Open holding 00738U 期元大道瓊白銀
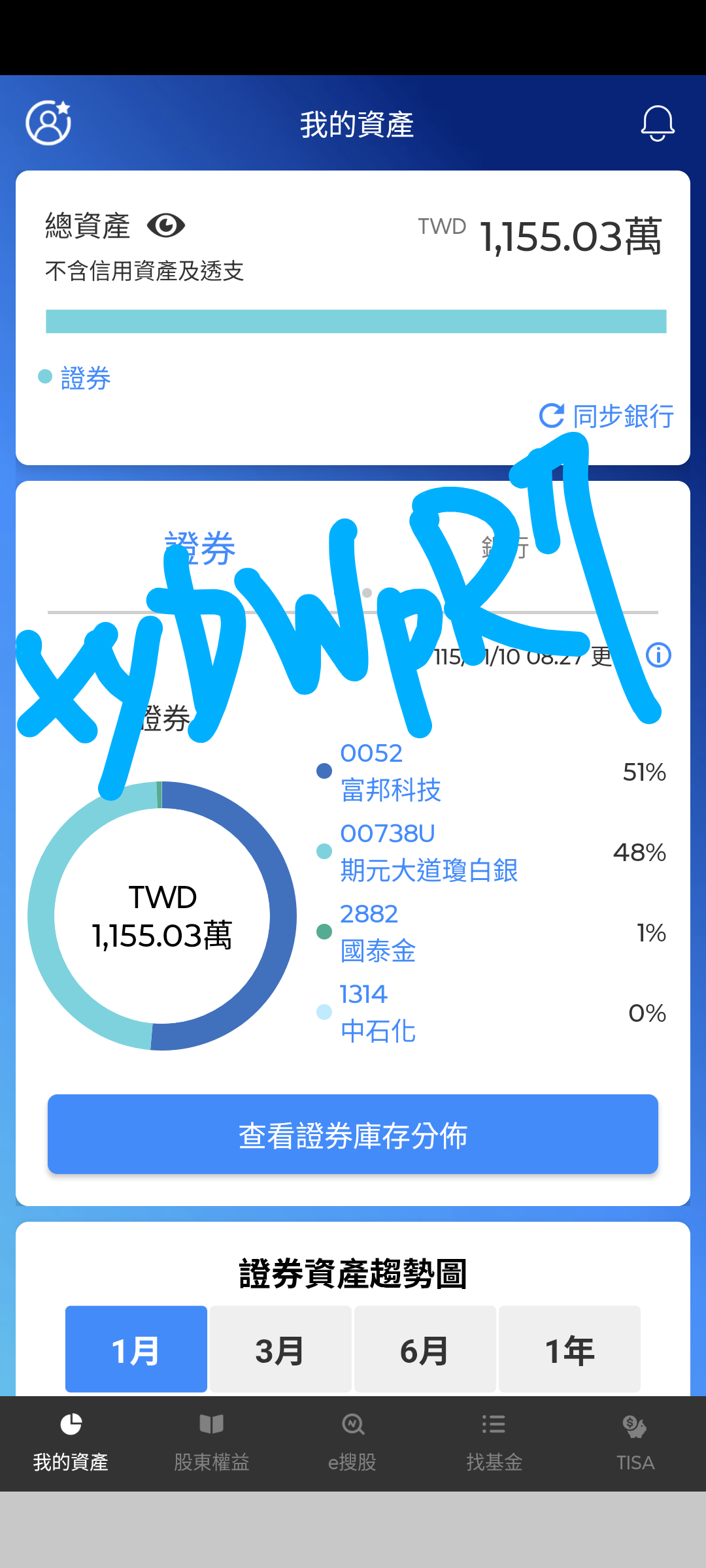This screenshot has height=1568, width=706. coord(428,852)
